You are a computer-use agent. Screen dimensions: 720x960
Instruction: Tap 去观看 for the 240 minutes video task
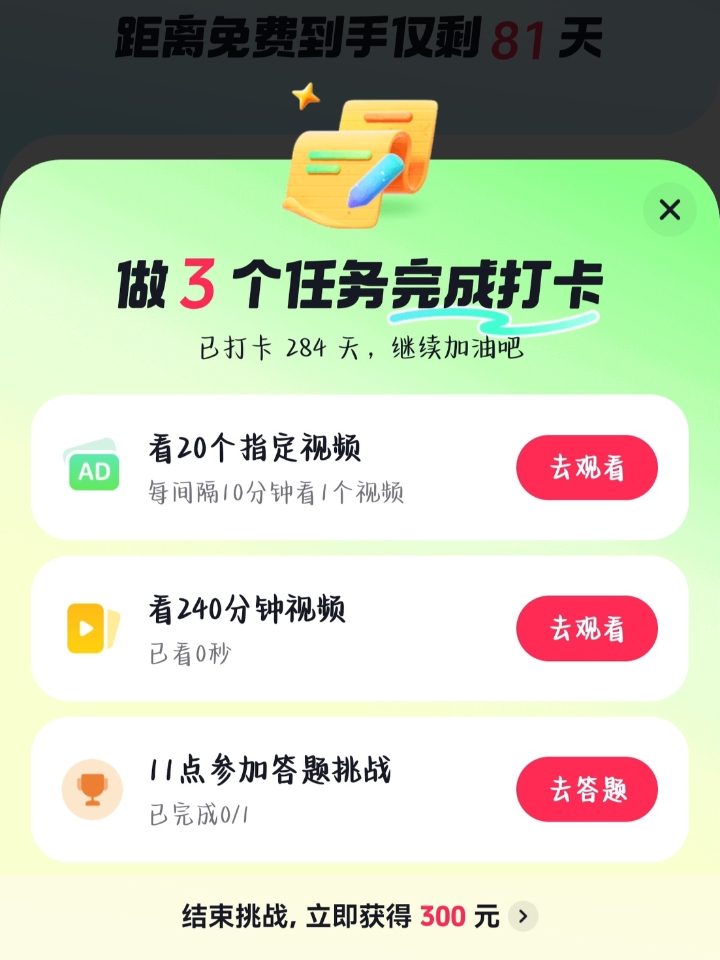coord(586,628)
